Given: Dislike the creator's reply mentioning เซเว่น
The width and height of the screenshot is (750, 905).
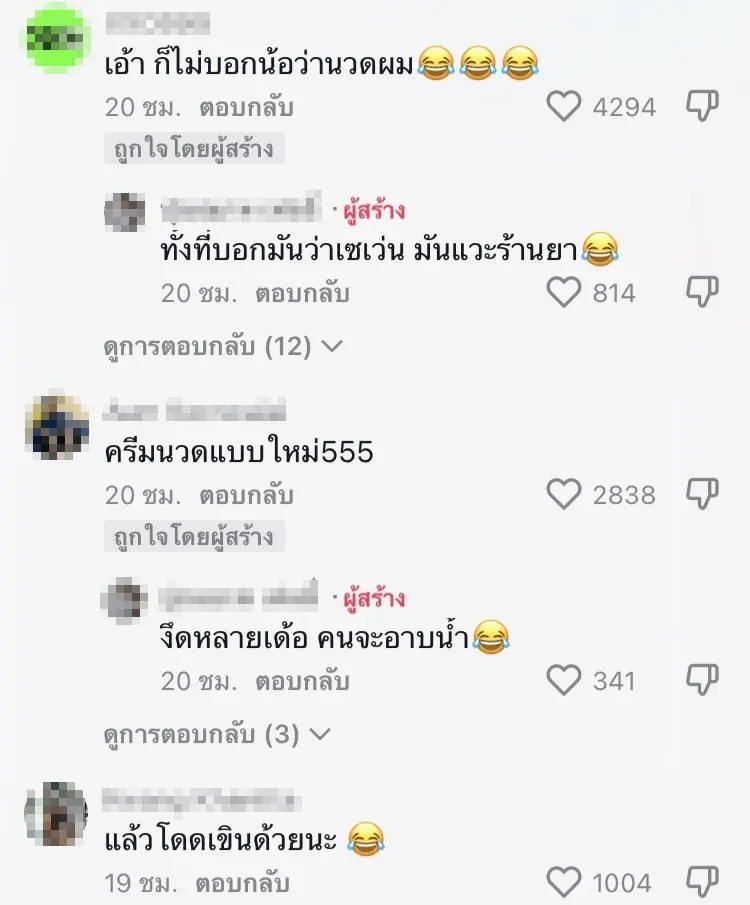Looking at the screenshot, I should [703, 292].
